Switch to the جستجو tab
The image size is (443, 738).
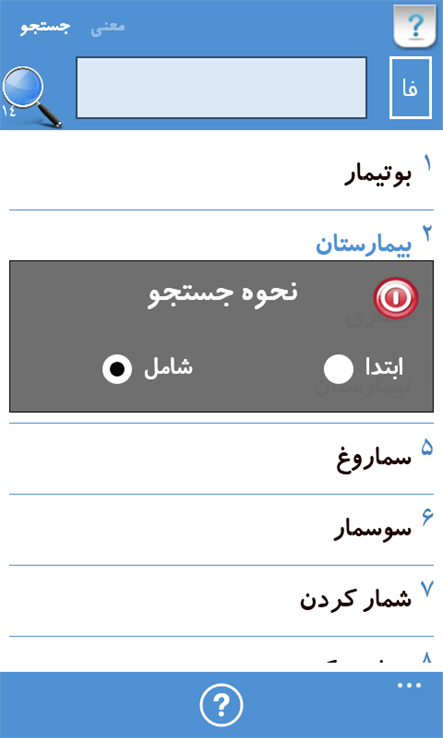point(45,27)
